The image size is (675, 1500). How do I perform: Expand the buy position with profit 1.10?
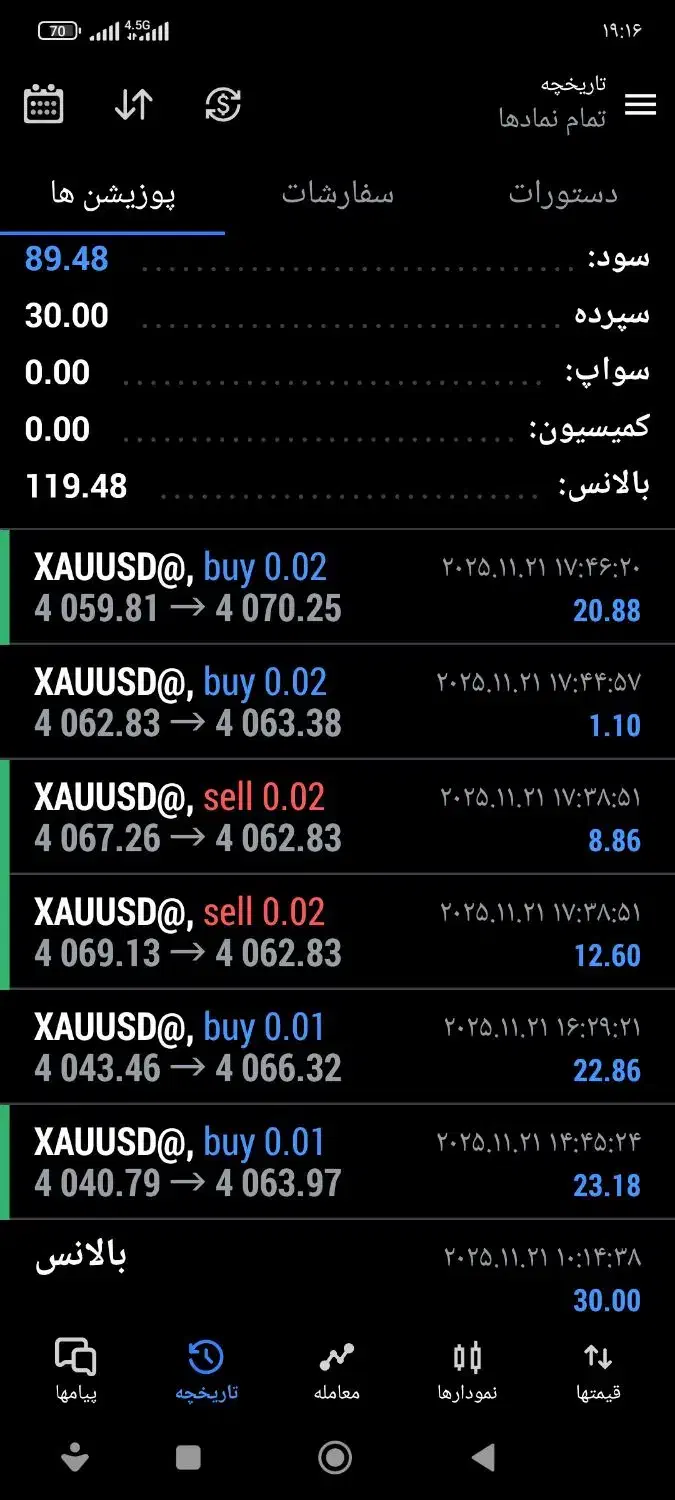[337, 702]
